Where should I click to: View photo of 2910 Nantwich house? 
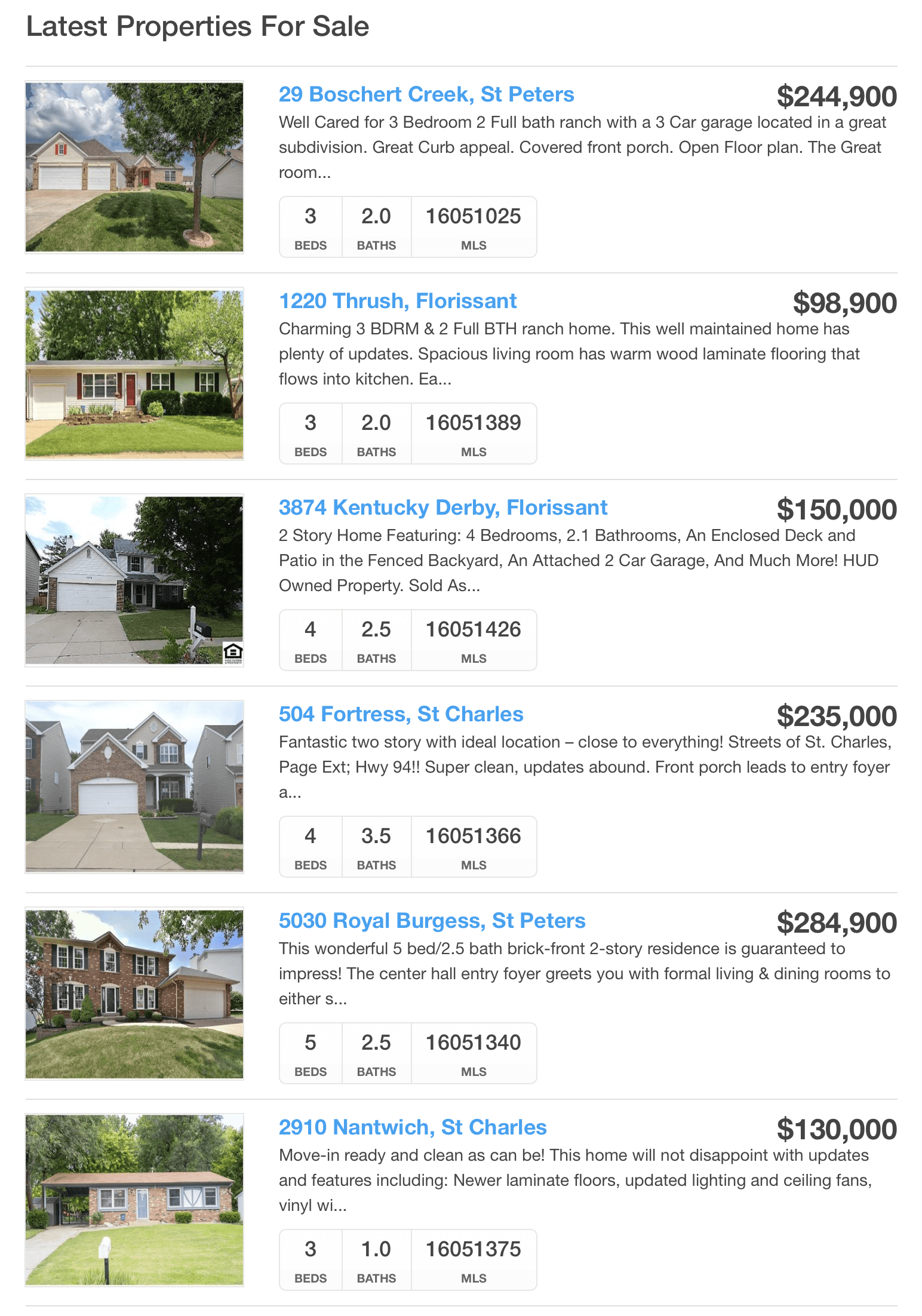tap(134, 1200)
